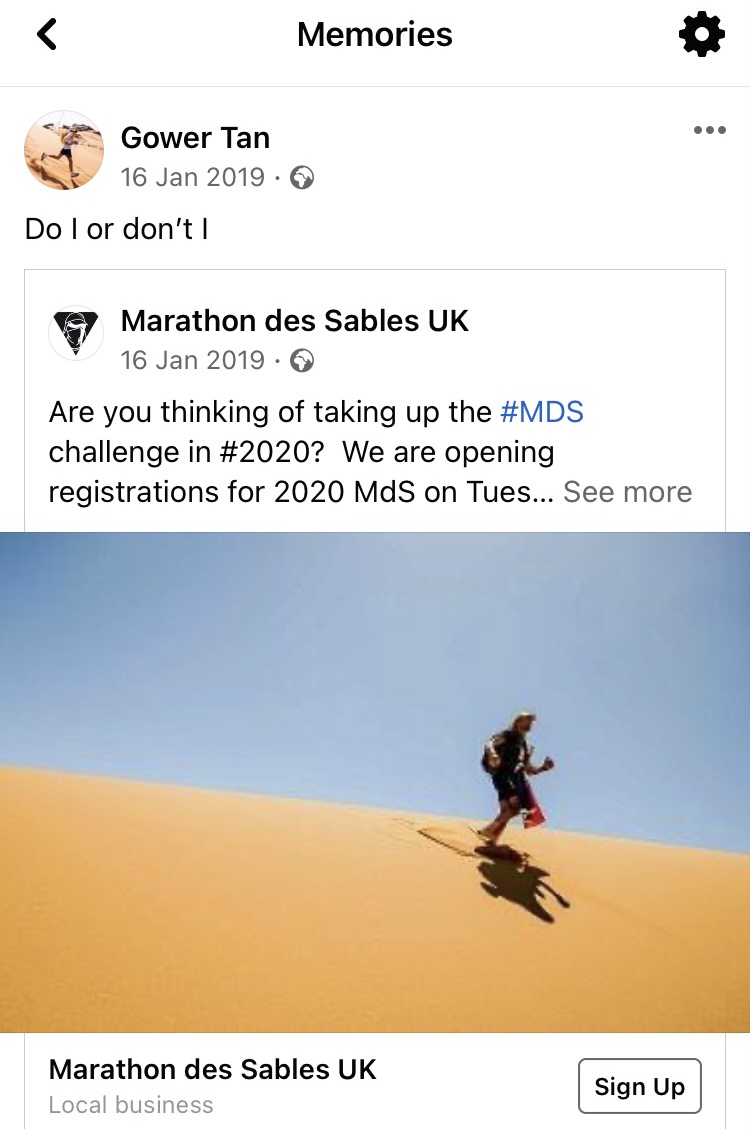Screen dimensions: 750x1129
Task: Open Memories settings gear
Action: (x=701, y=35)
